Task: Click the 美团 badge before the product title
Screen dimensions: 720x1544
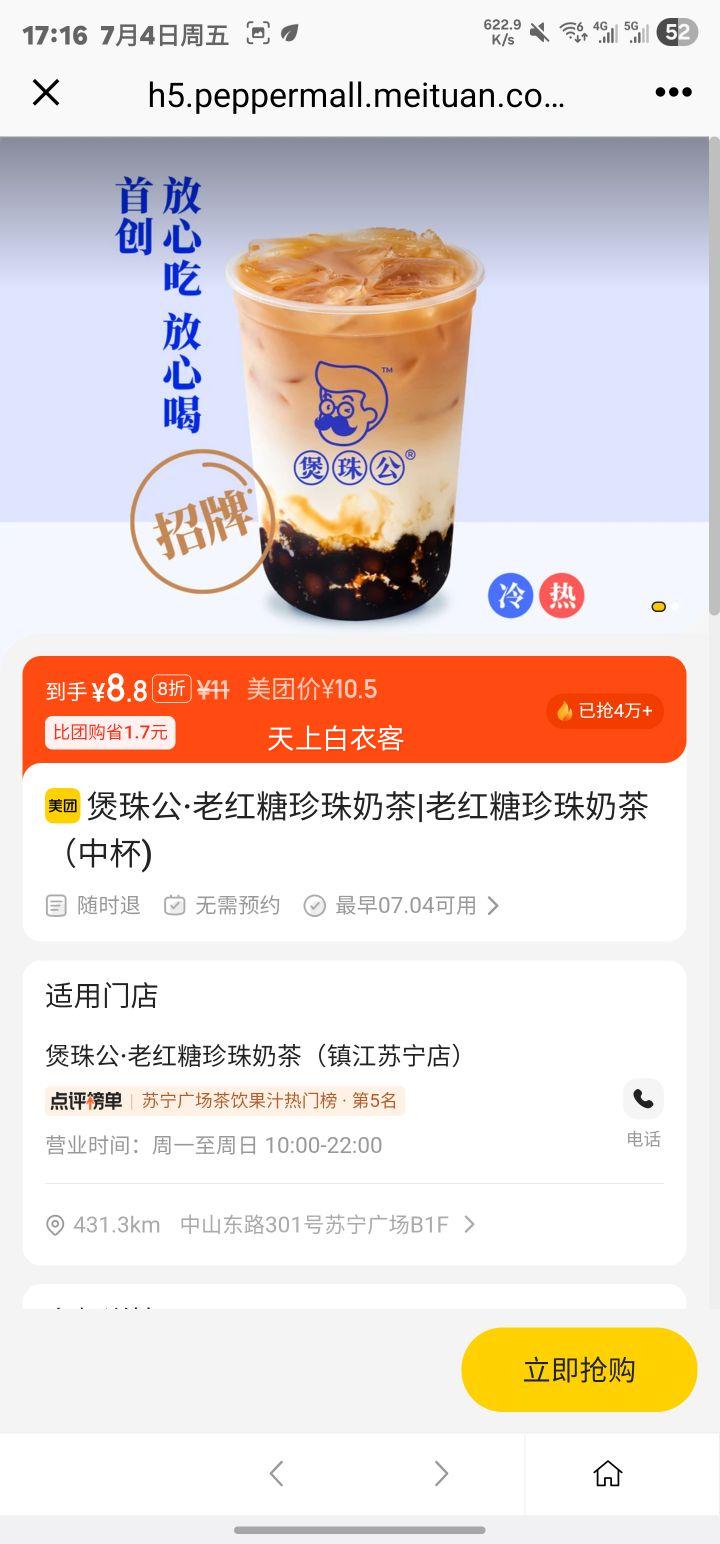Action: [x=59, y=806]
